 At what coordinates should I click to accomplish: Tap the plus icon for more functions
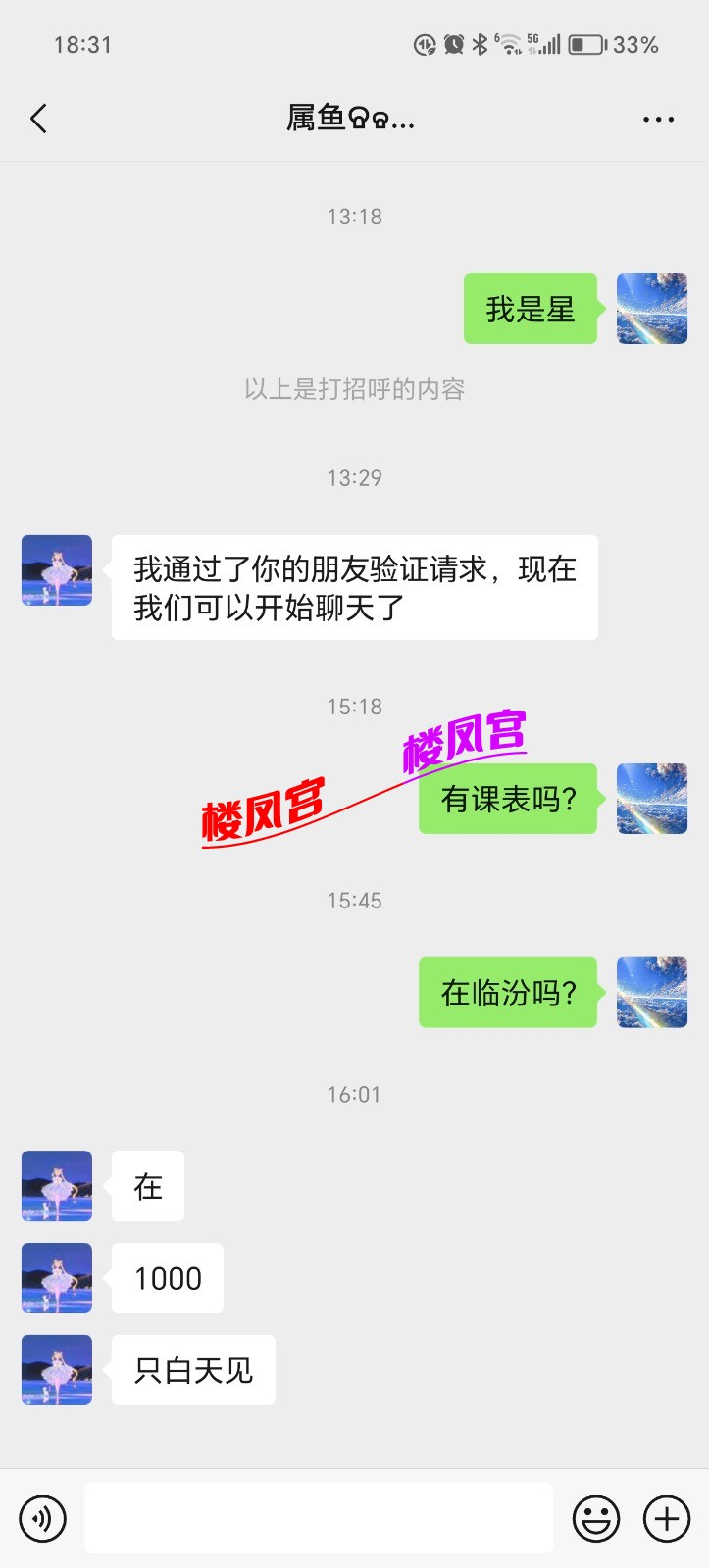point(666,1518)
